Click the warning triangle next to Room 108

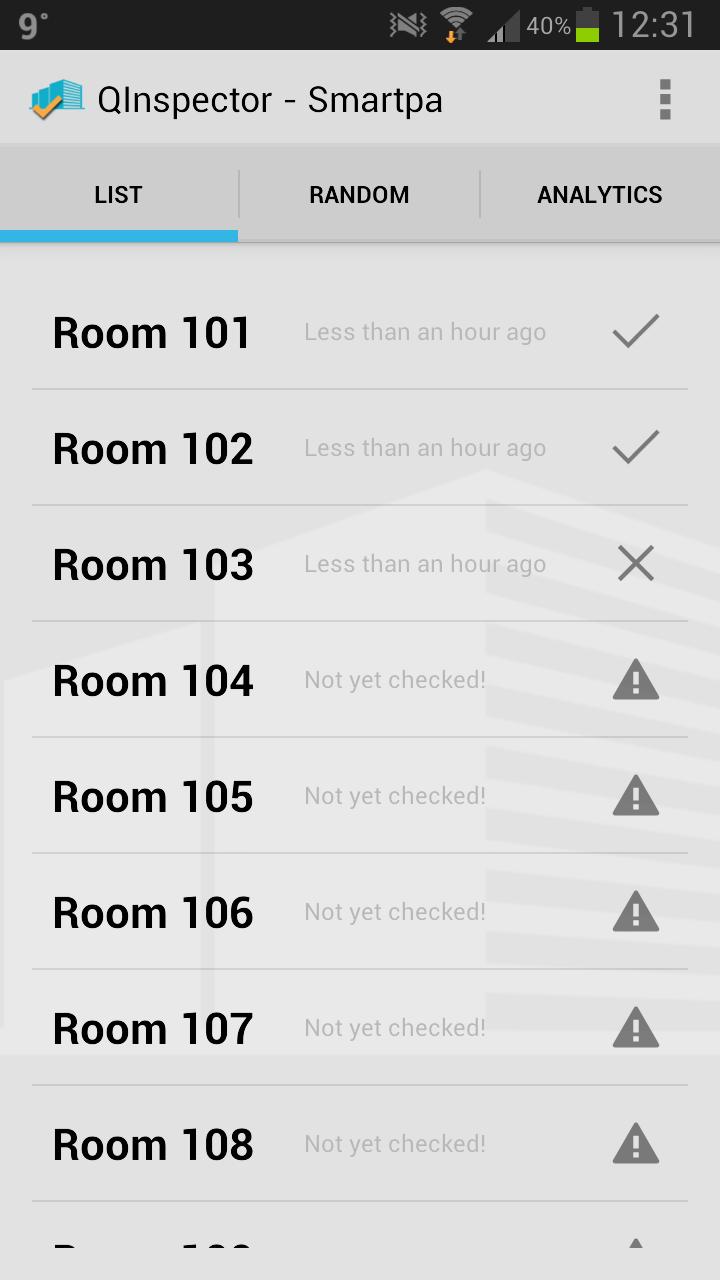coord(635,1143)
